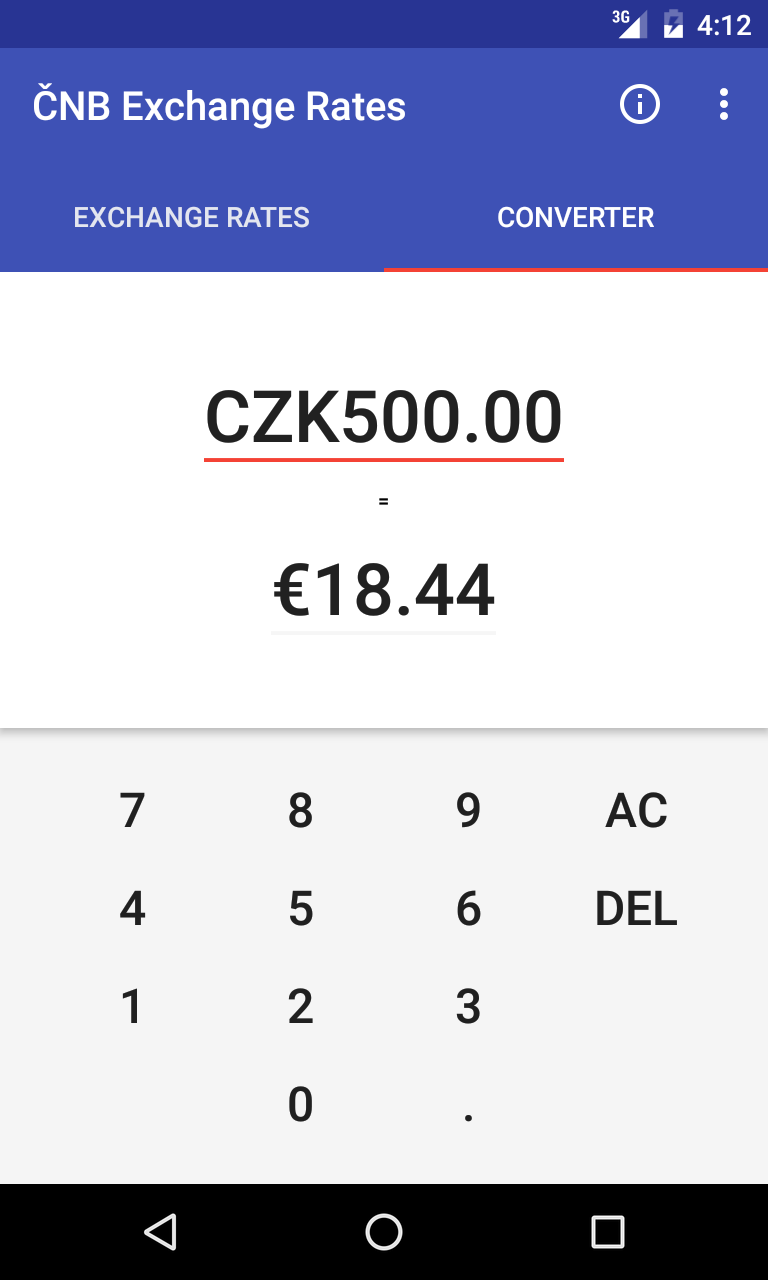Screen dimensions: 768x1280
Task: Switch to the EXCHANGE RATES tab
Action: tap(191, 217)
